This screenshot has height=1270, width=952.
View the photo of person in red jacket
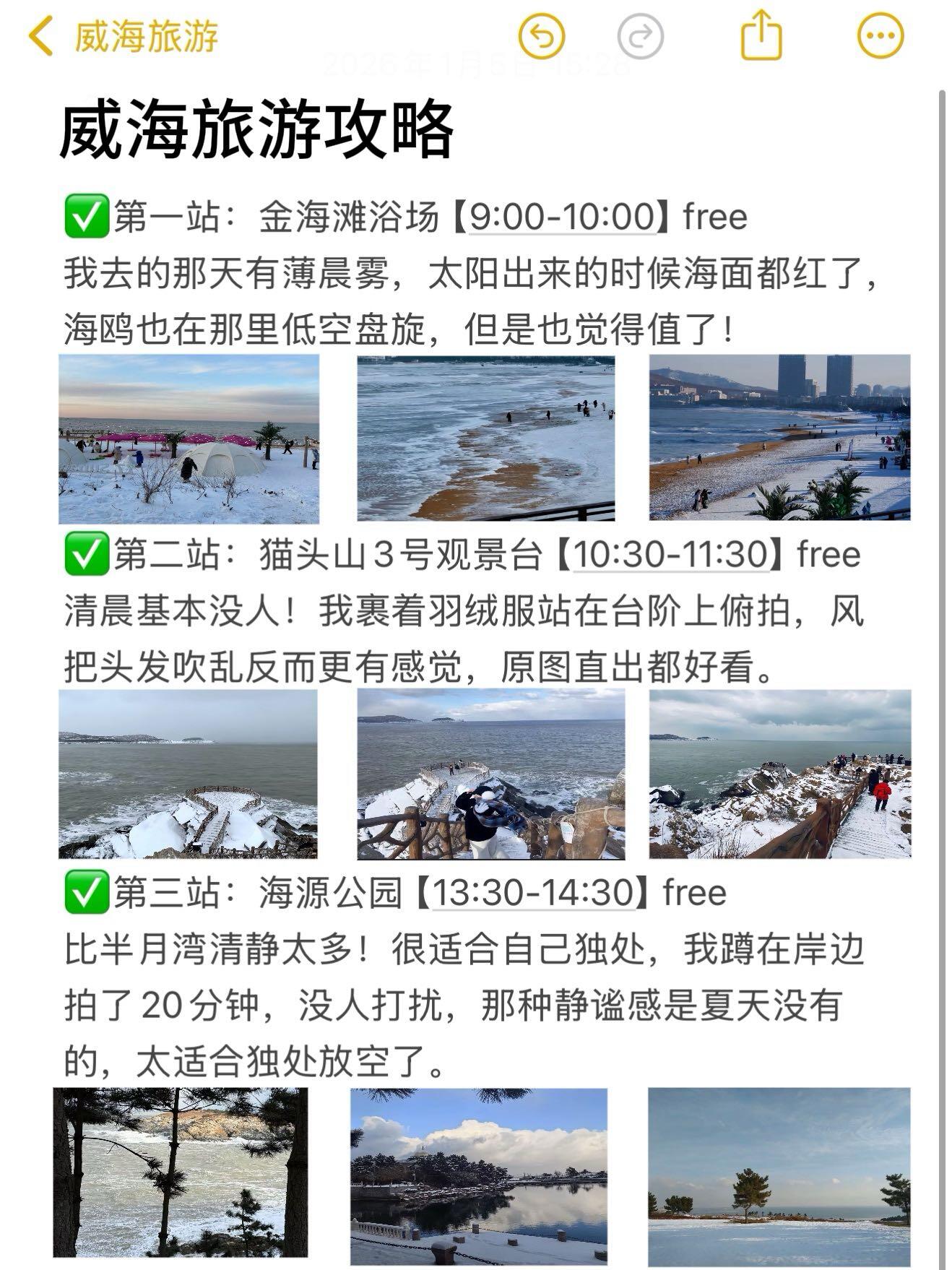point(780,774)
